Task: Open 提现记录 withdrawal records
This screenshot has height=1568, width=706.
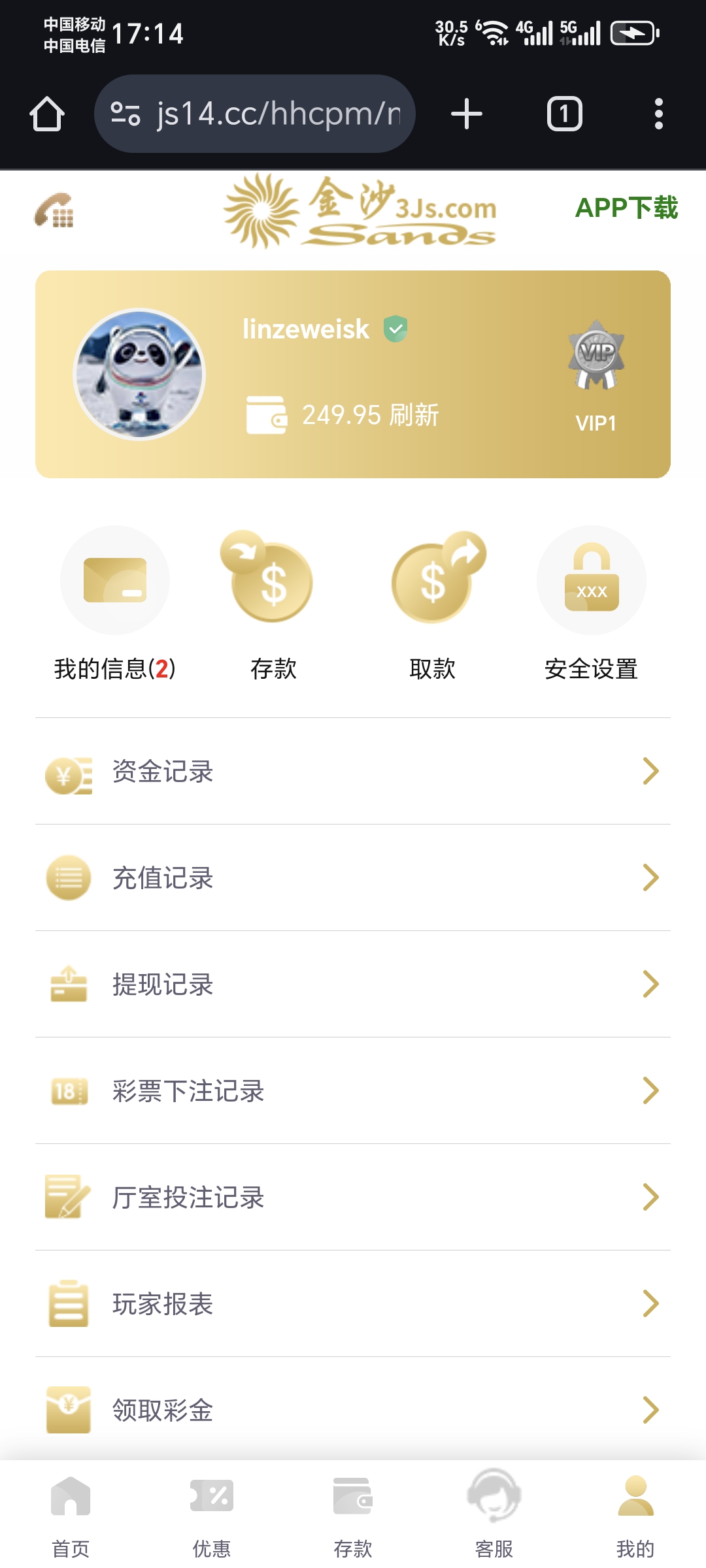Action: [x=353, y=985]
